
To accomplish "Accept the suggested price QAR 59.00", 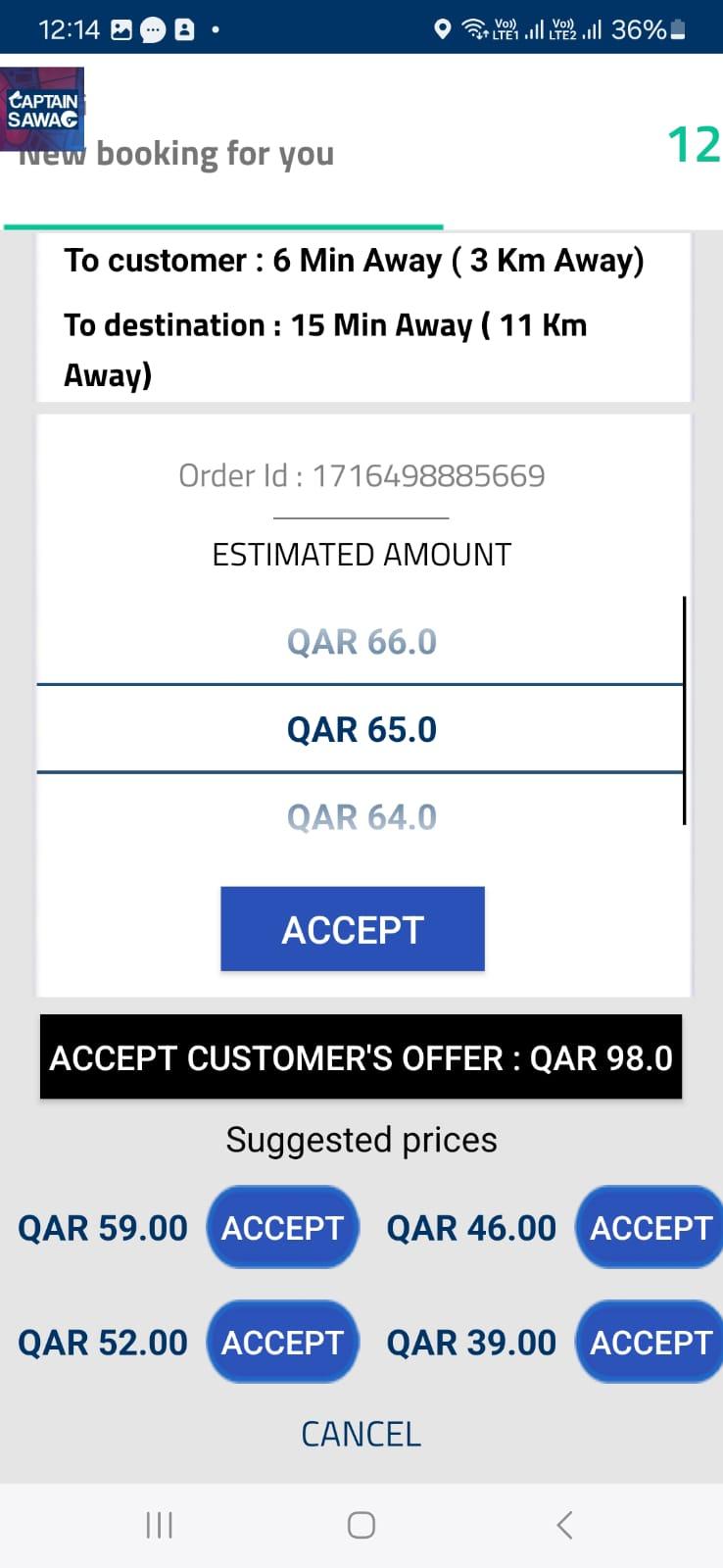I will tap(282, 1227).
